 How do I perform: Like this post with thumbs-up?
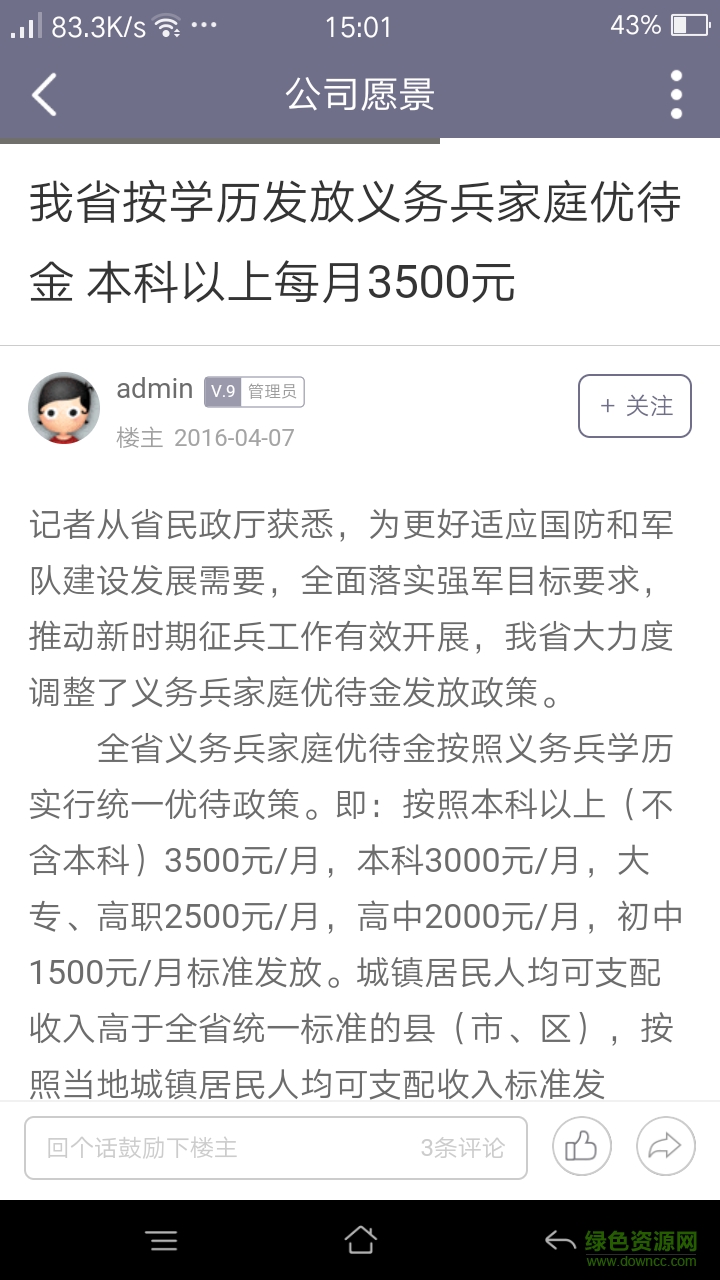582,1146
